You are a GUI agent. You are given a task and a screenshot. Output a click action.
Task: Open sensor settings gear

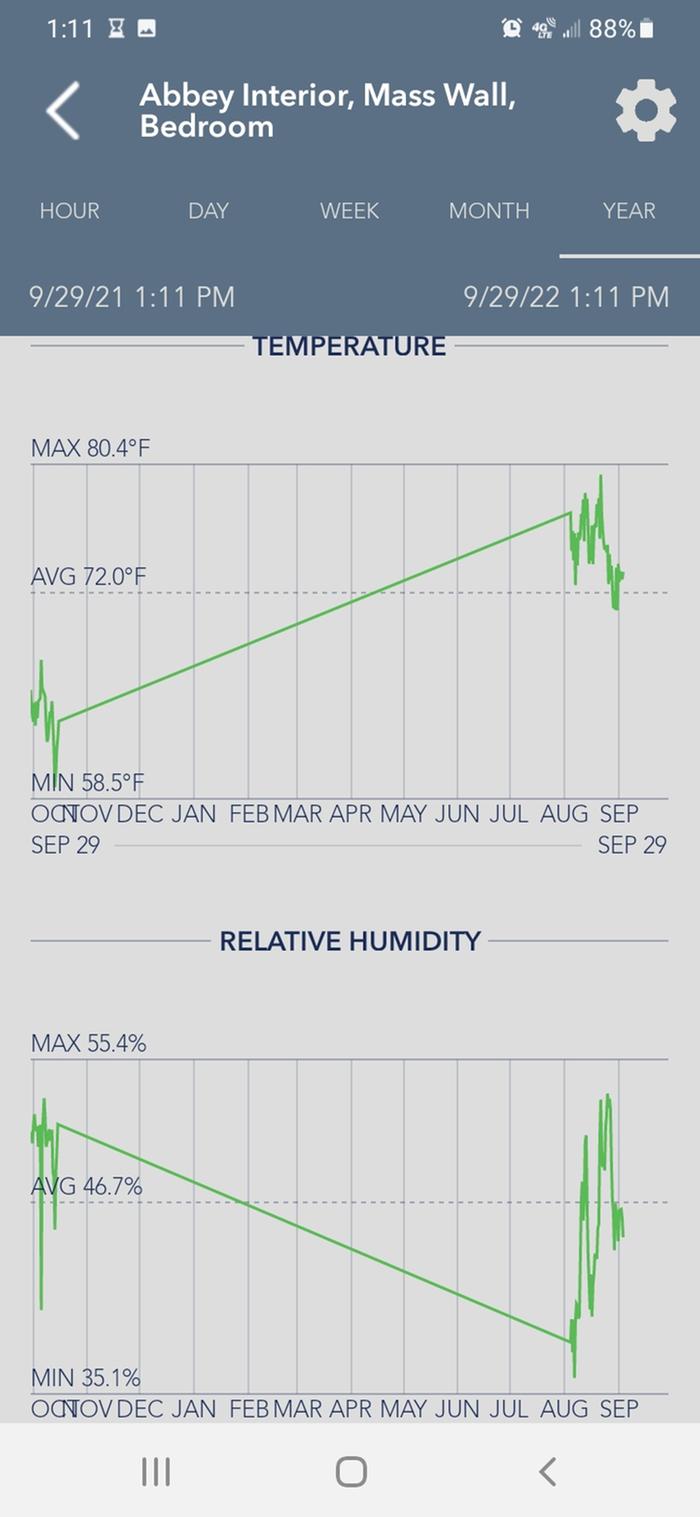[x=645, y=110]
